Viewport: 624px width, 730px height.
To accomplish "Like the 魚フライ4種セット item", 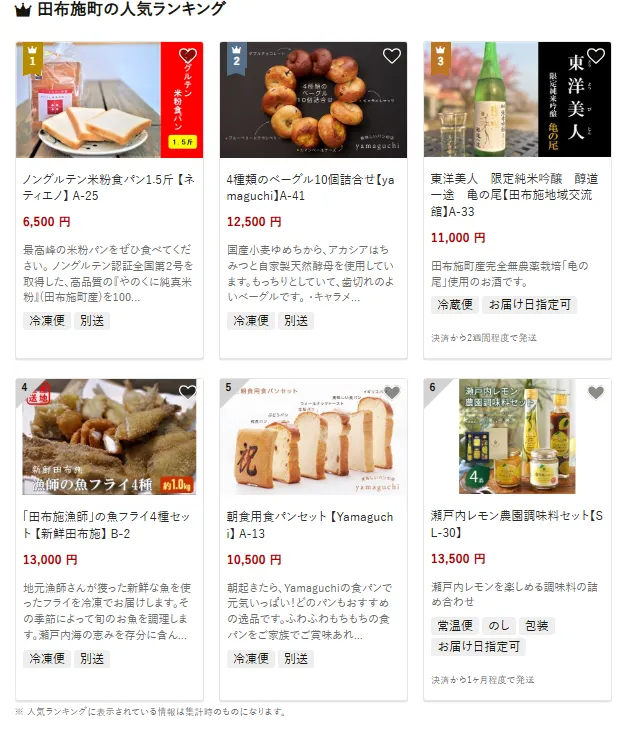I will [187, 393].
